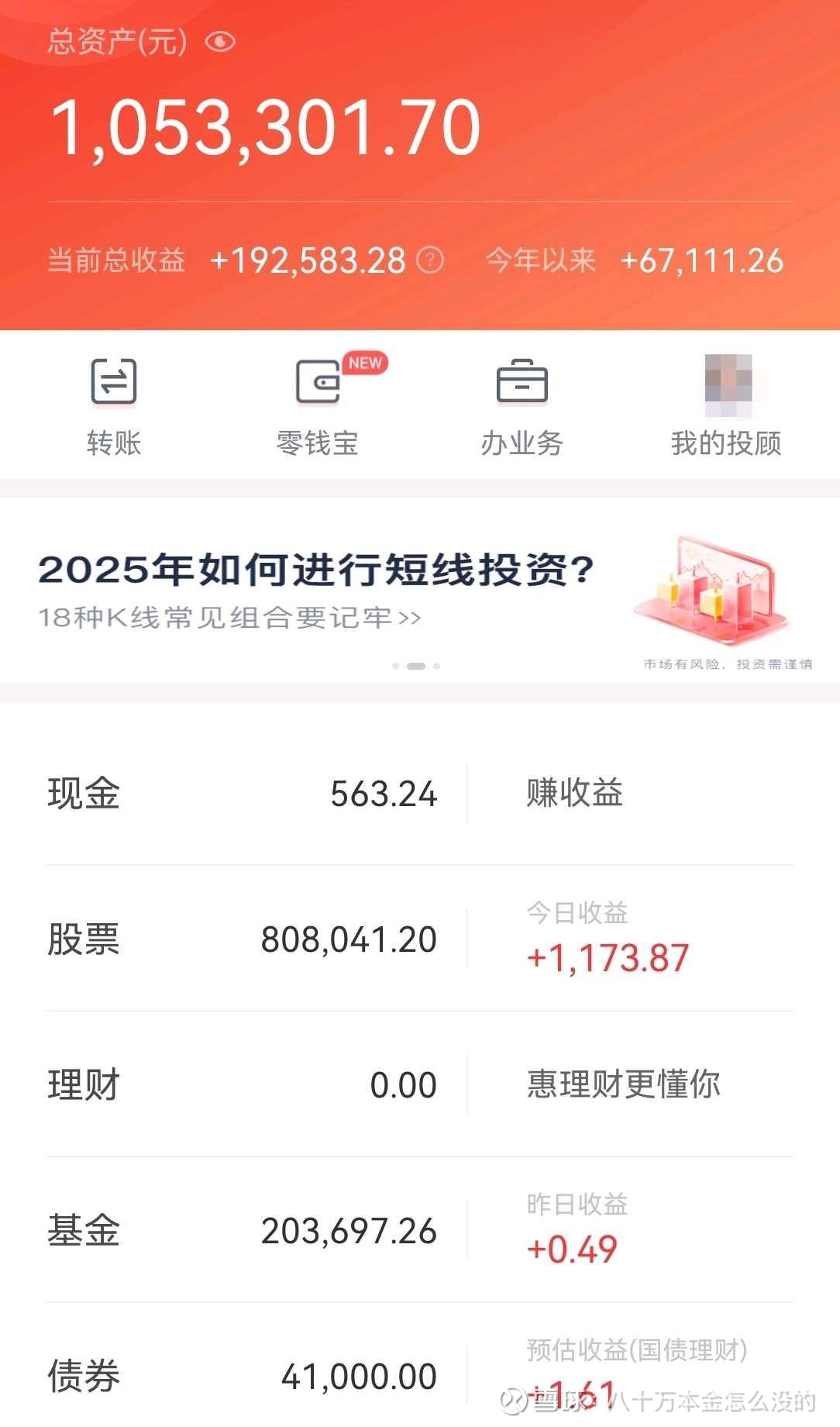Hide total assets with the eye icon
Viewport: 840px width, 1427px height.
tap(220, 42)
